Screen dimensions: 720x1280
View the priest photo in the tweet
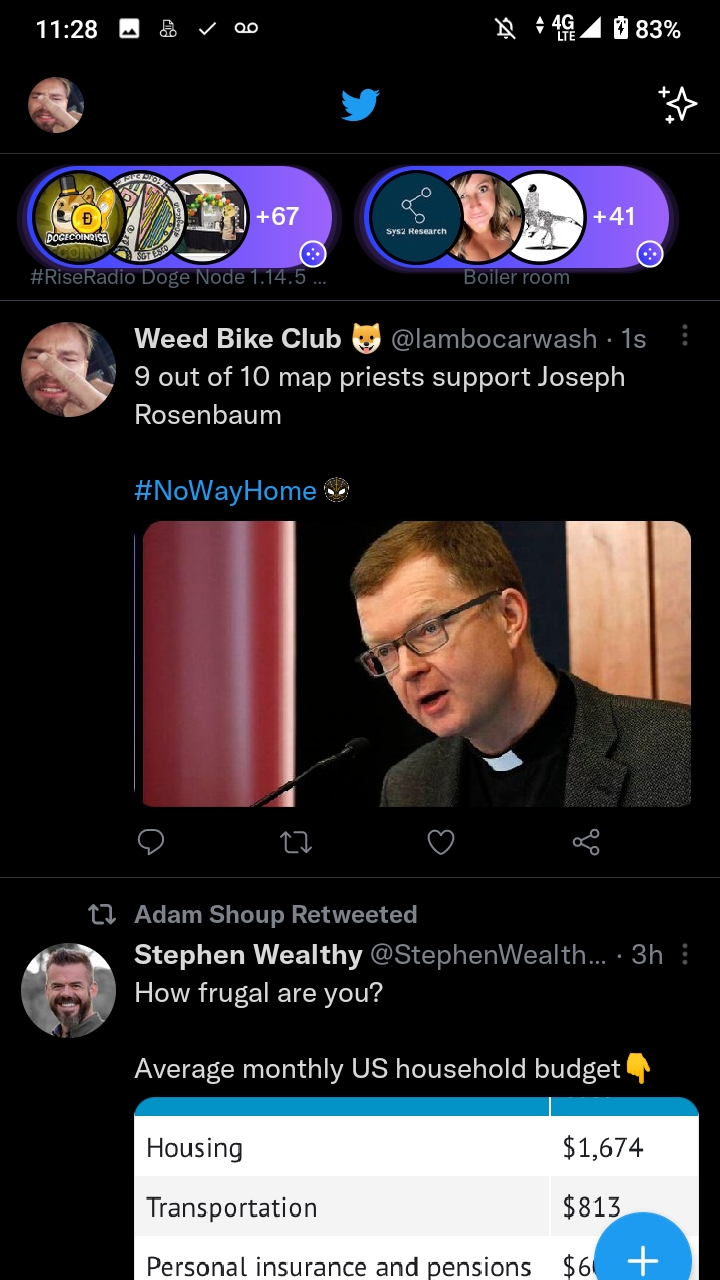click(x=416, y=663)
